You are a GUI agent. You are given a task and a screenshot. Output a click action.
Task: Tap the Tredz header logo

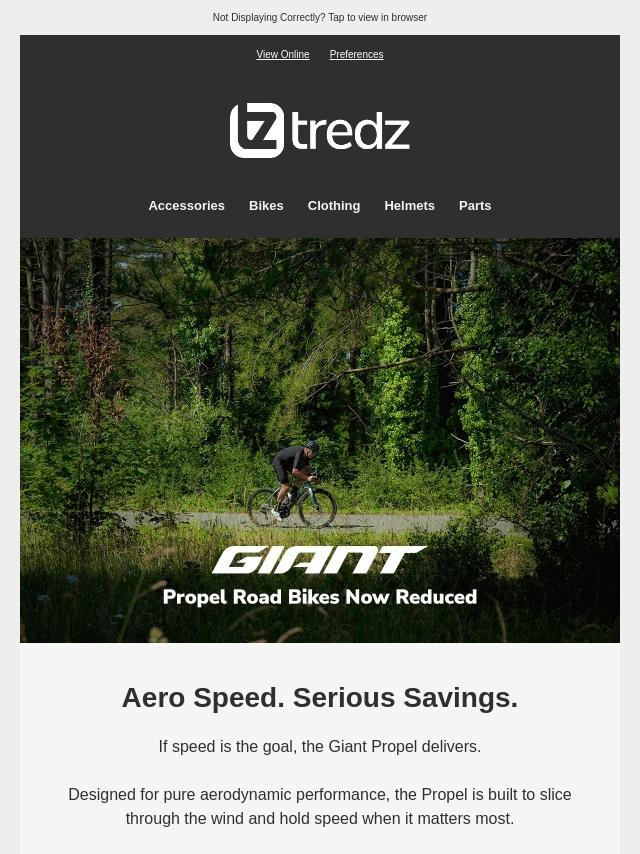pyautogui.click(x=320, y=131)
